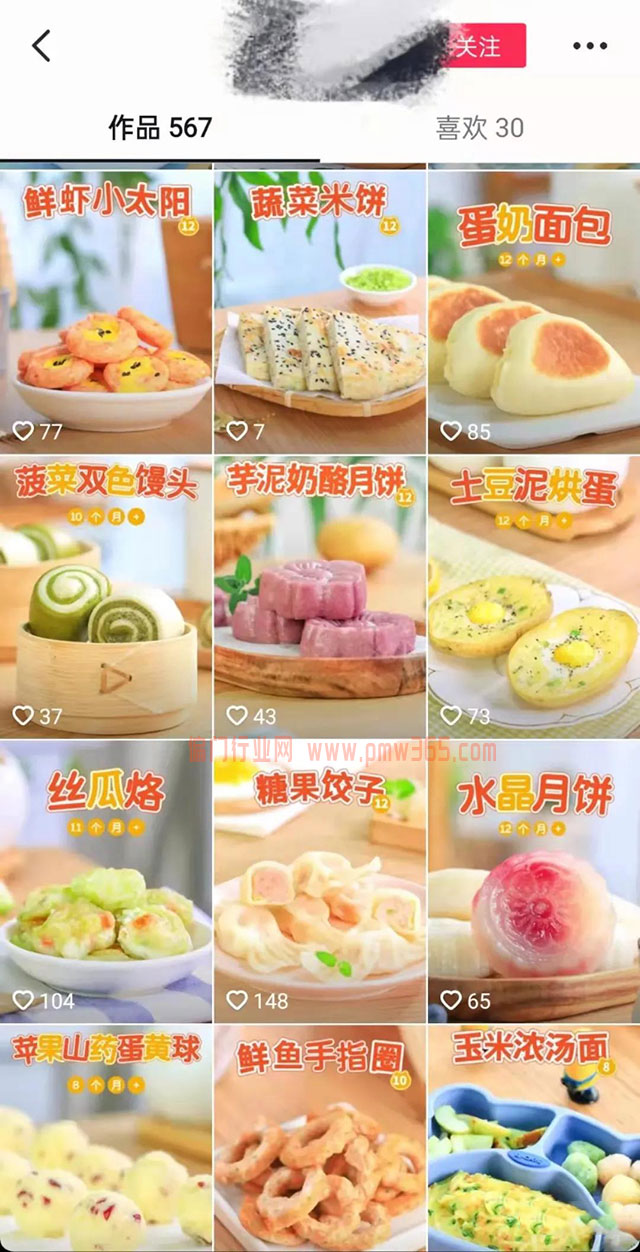Viewport: 640px width, 1252px height.
Task: Open the 土豆泥烘蛋 video
Action: point(534,597)
